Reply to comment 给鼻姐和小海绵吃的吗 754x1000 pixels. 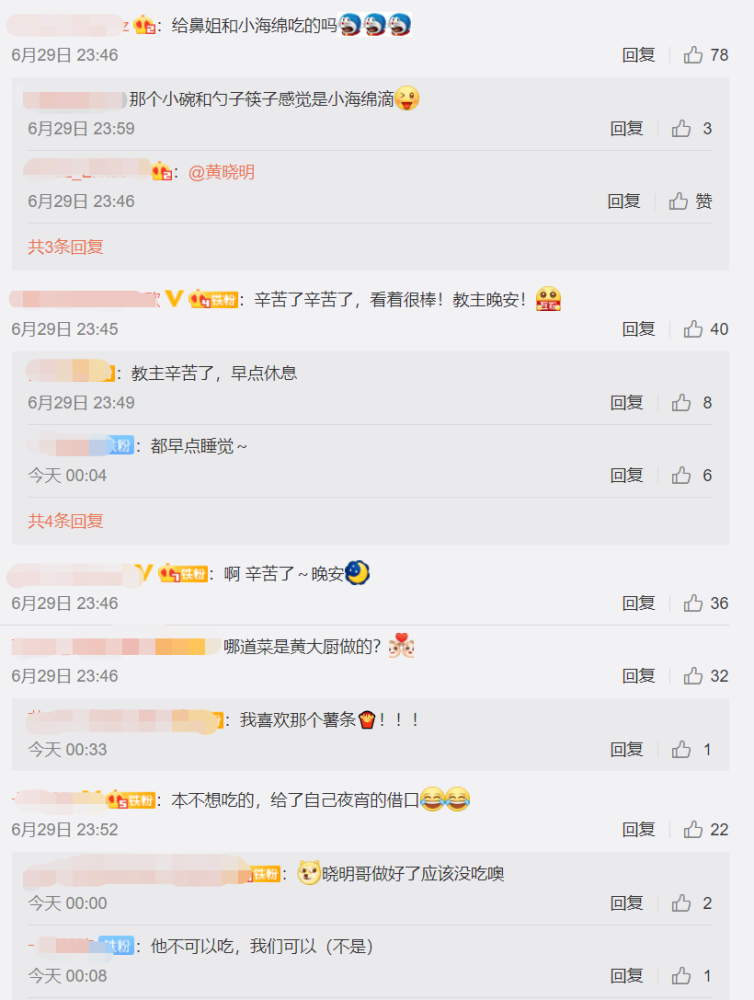point(637,55)
